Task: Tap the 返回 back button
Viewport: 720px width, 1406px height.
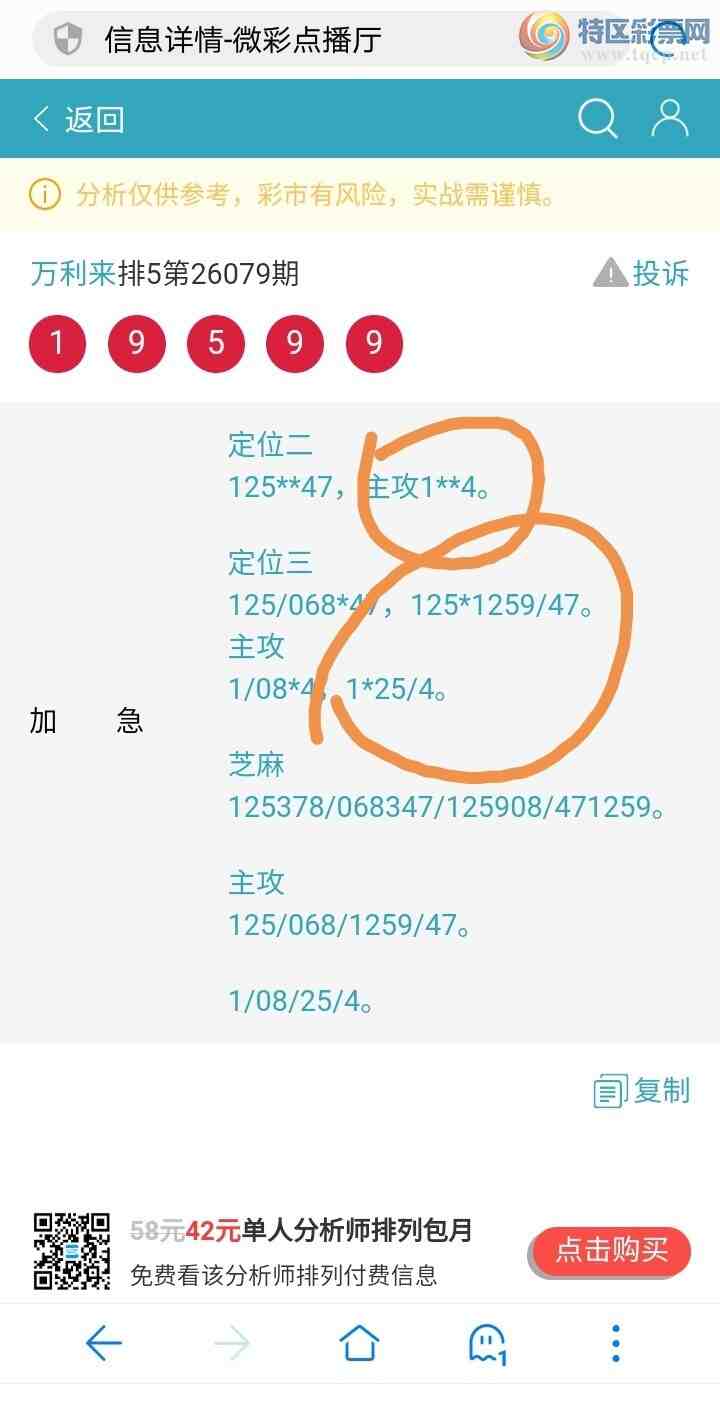Action: (78, 120)
